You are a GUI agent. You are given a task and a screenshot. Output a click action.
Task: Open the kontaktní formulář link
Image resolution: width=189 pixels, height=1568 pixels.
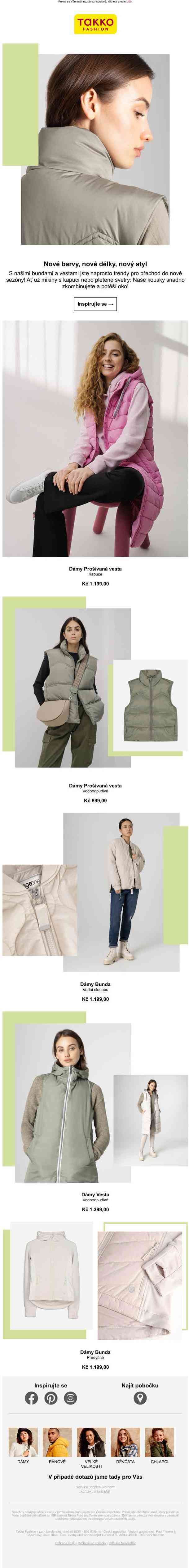[95, 1491]
